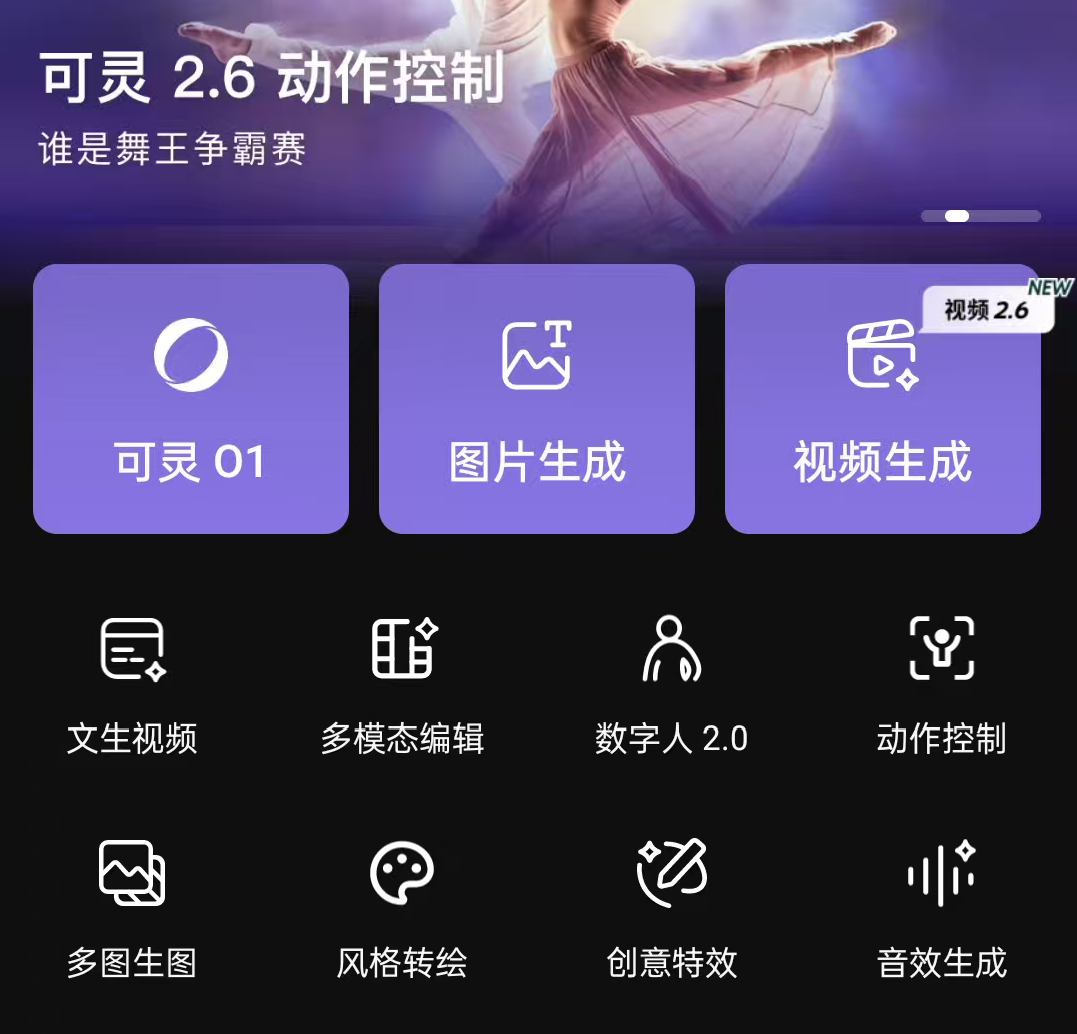Select the 多模态编辑 tool
Image resolution: width=1077 pixels, height=1034 pixels.
tap(403, 684)
